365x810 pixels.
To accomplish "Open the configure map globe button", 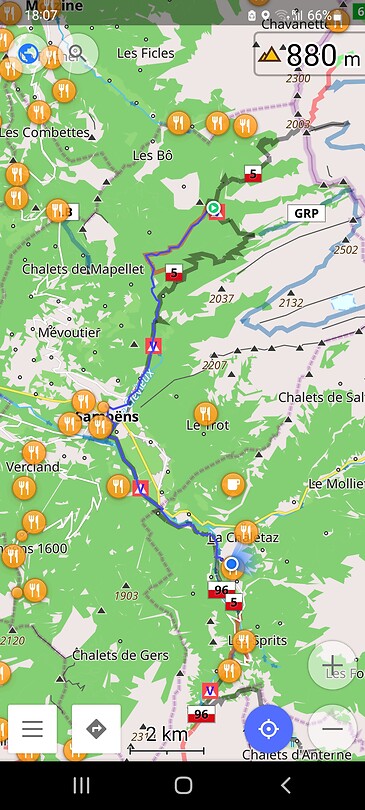I will [x=29, y=53].
